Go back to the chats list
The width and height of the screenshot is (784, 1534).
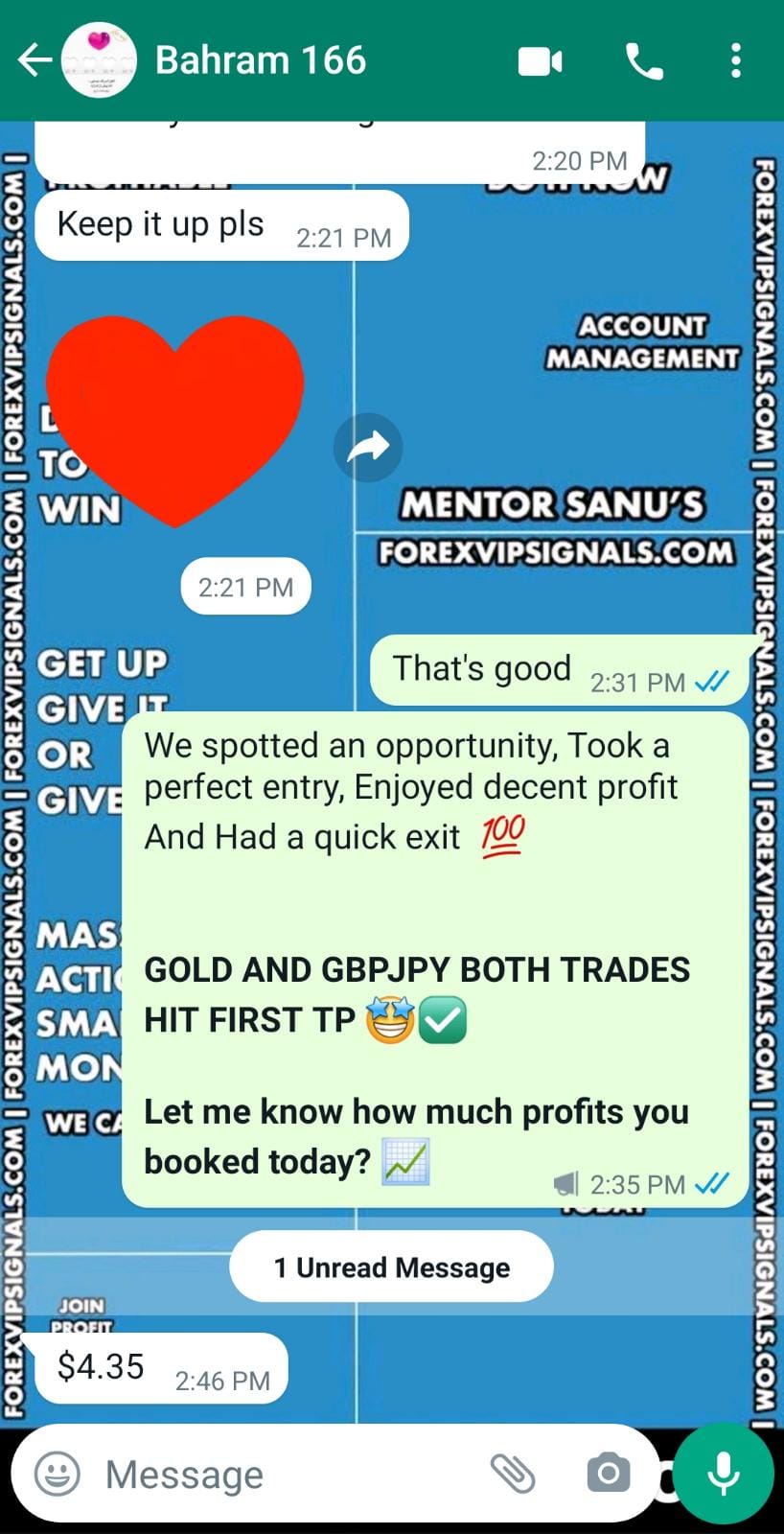click(35, 60)
